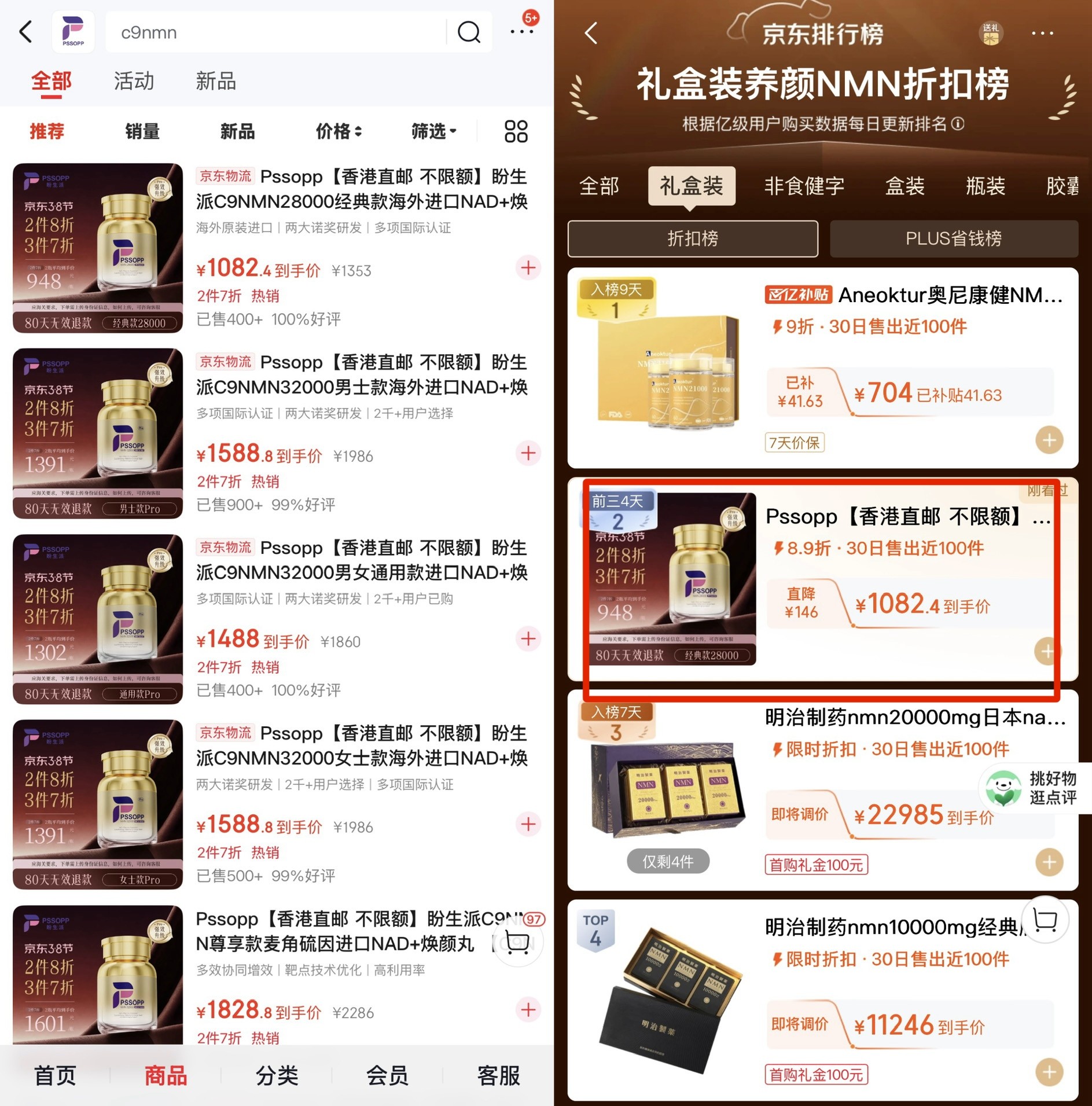Add C9NMN28000经典款 listing to cart
The height and width of the screenshot is (1106, 1092).
click(528, 268)
